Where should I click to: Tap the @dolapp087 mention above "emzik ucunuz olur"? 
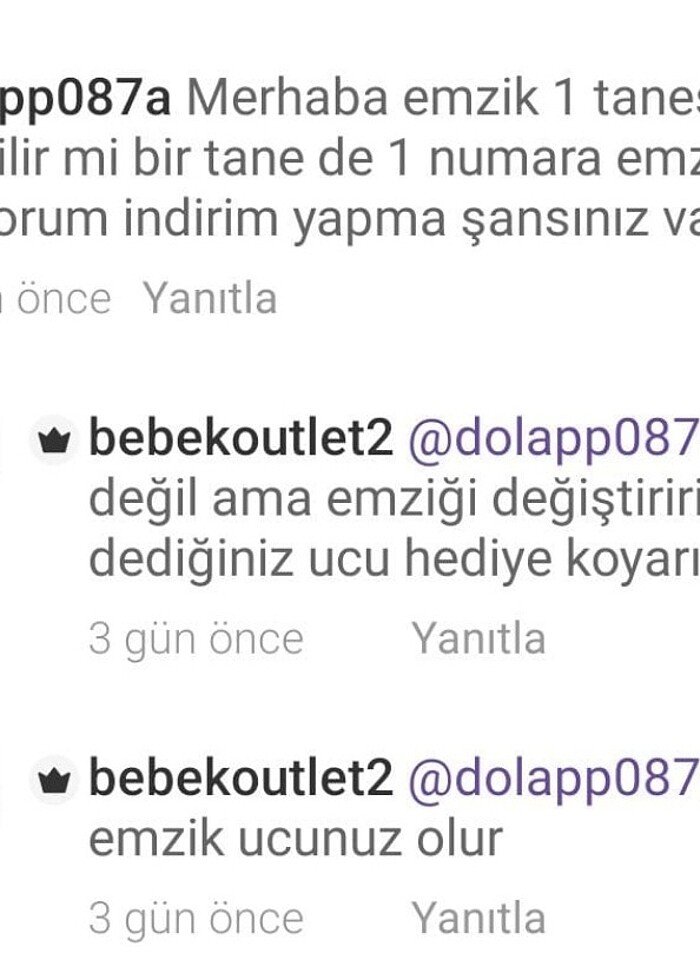point(552,779)
